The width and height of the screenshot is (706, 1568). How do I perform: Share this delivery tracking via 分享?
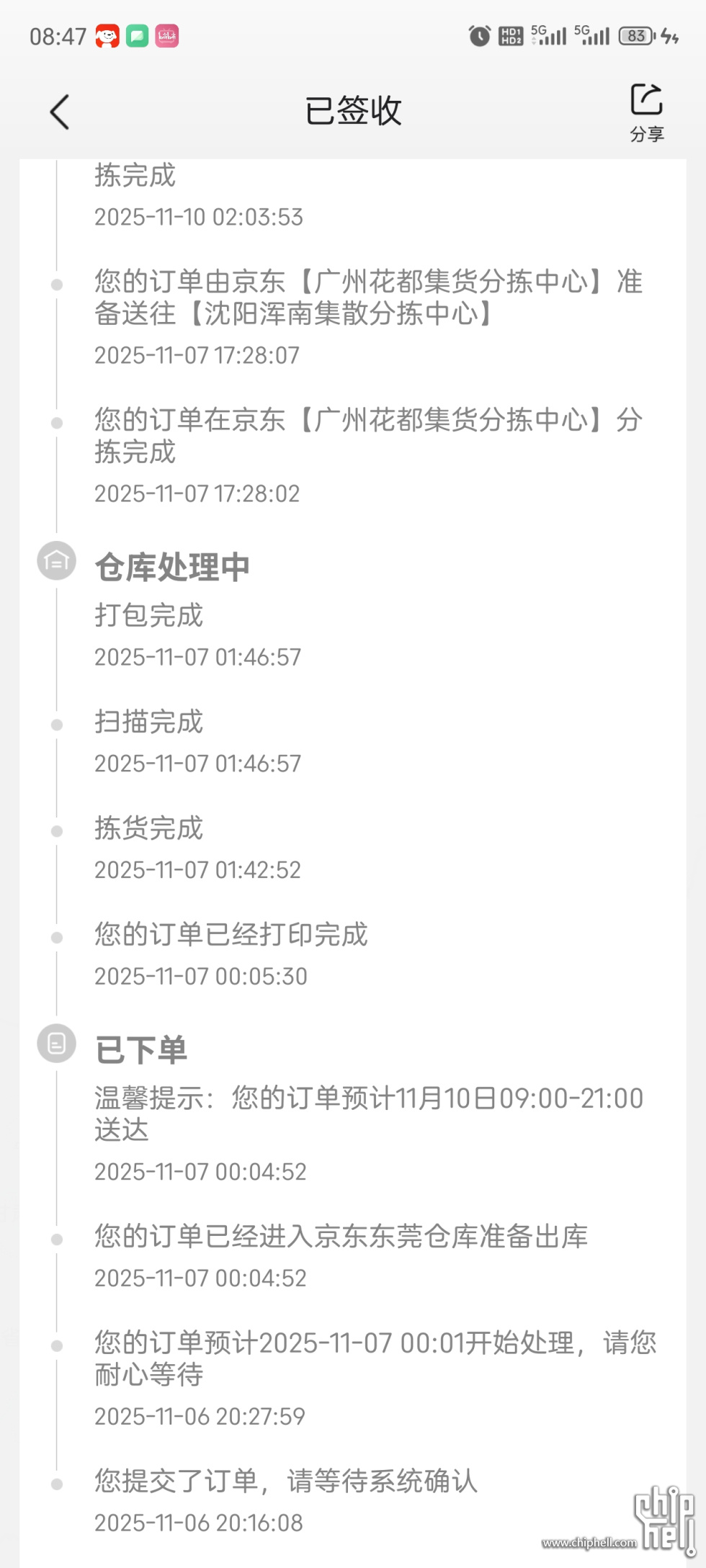click(x=646, y=112)
